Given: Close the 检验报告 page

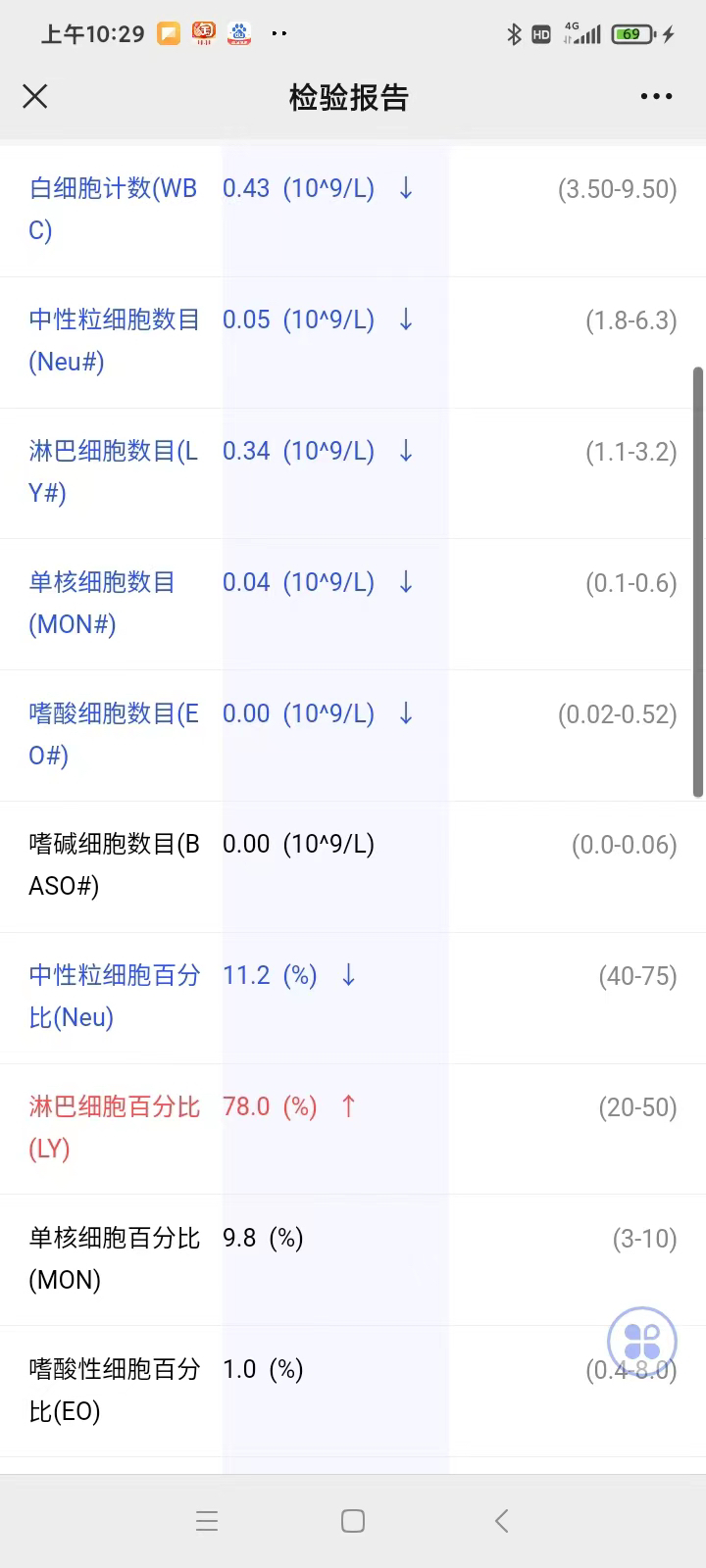Looking at the screenshot, I should pyautogui.click(x=35, y=96).
